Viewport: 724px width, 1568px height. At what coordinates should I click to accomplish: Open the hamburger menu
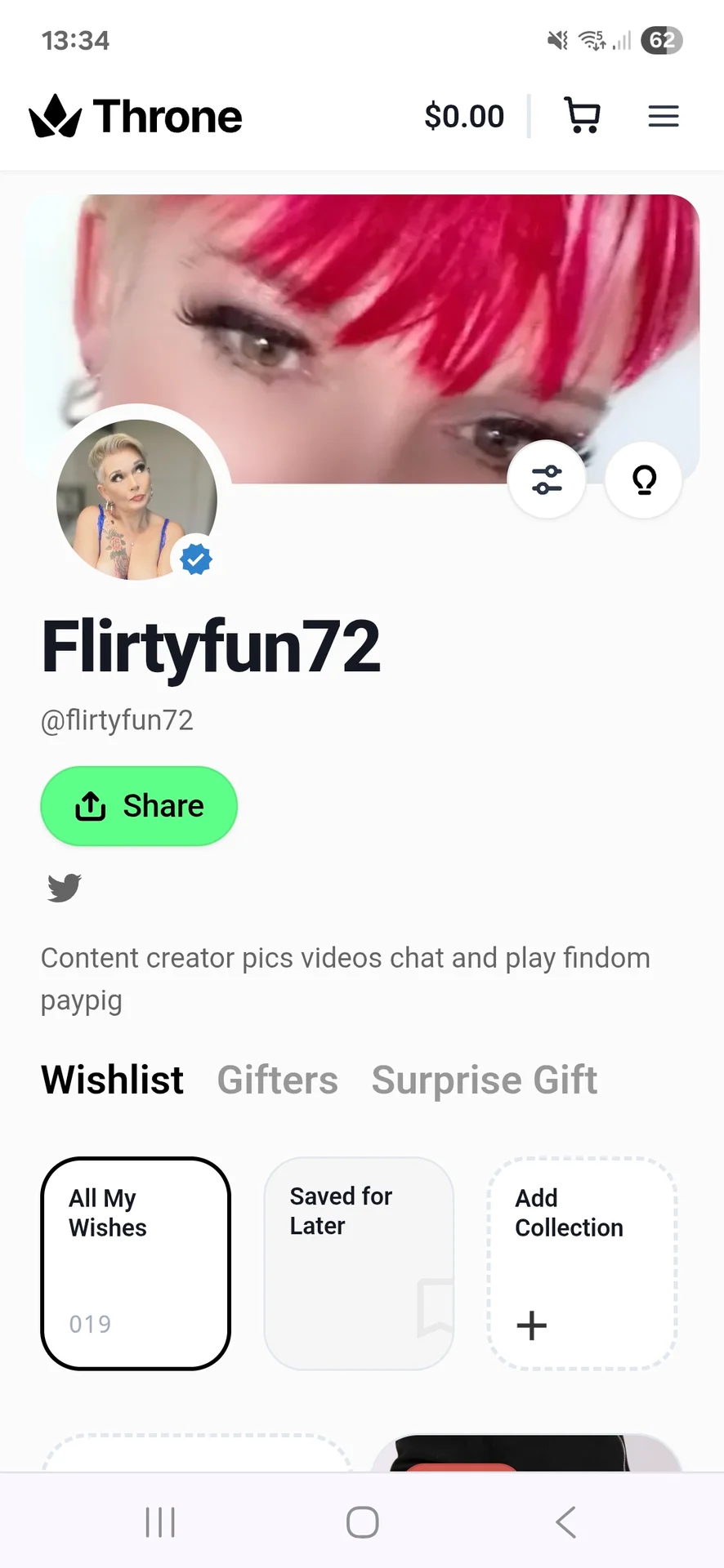[663, 116]
